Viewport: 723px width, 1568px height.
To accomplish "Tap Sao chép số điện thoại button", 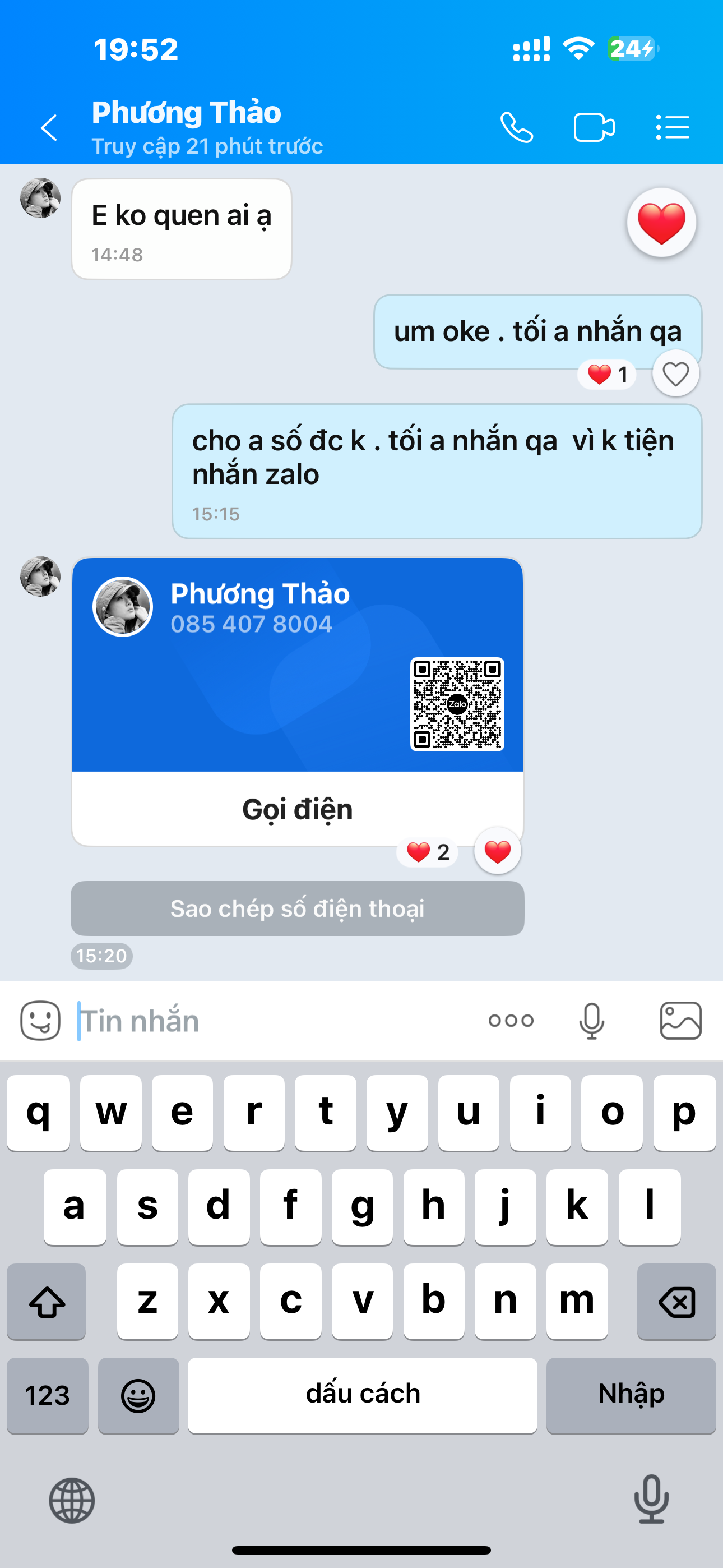I will (298, 908).
